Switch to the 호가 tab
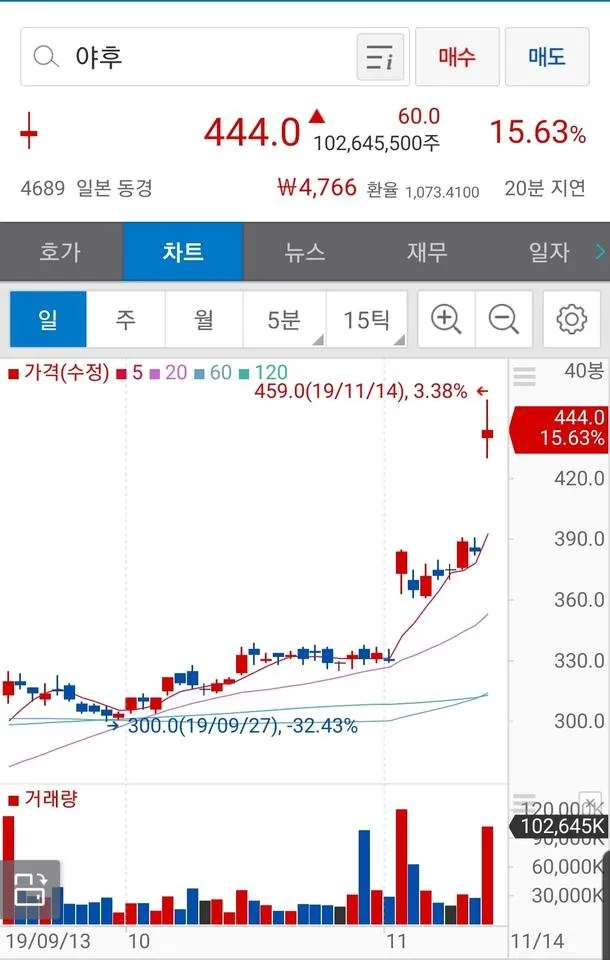 (60, 252)
